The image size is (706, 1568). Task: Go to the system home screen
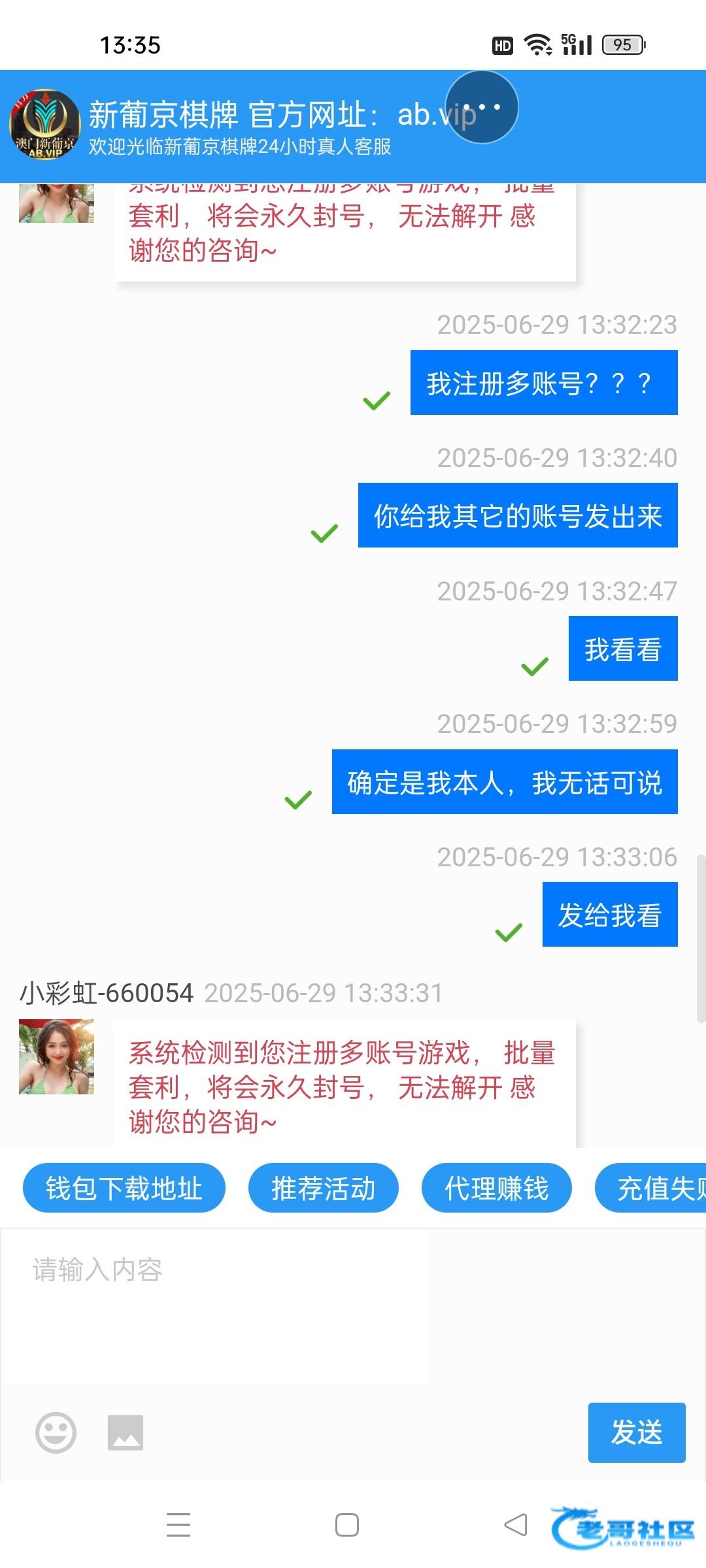click(347, 1525)
